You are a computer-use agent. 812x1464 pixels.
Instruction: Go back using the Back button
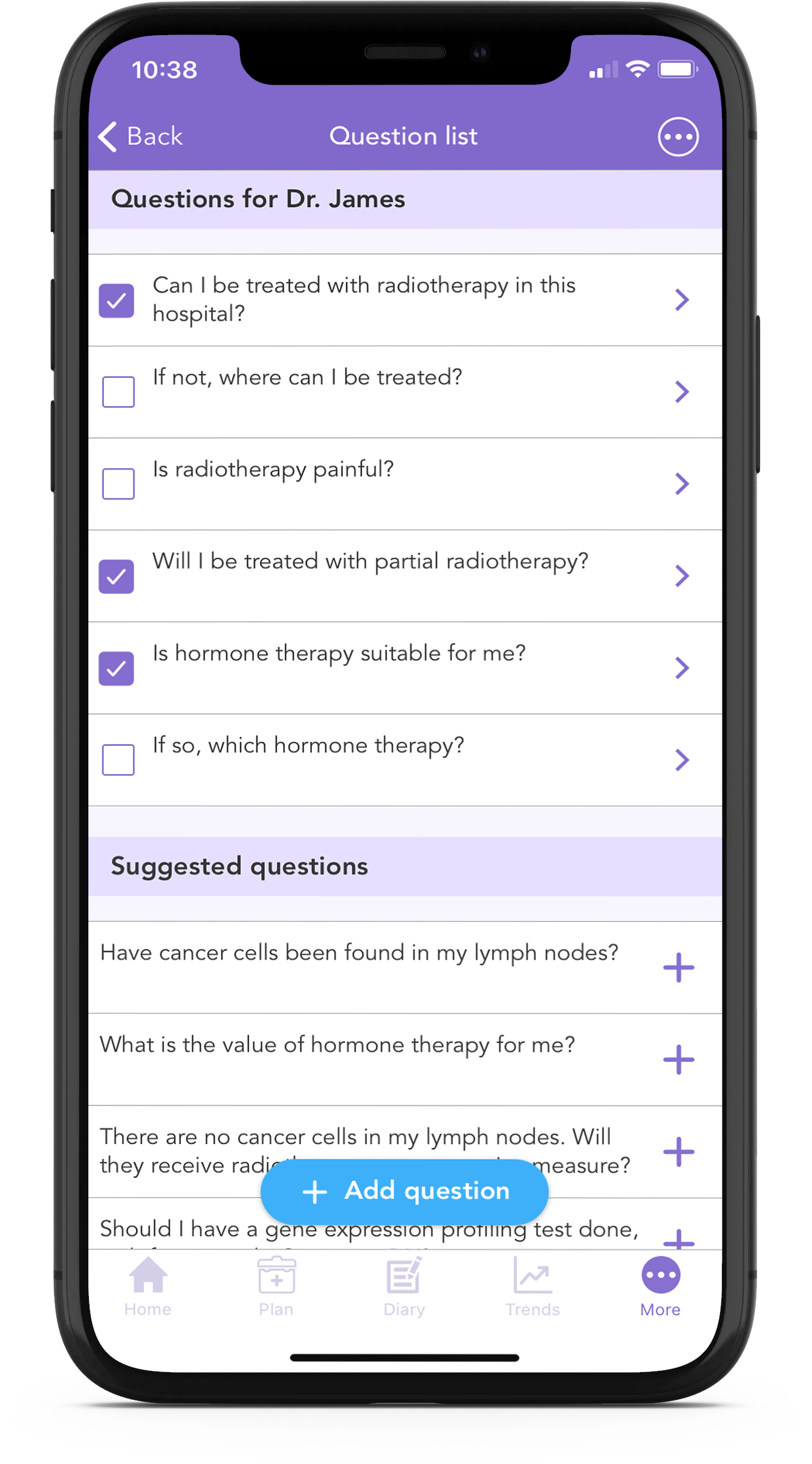[140, 136]
